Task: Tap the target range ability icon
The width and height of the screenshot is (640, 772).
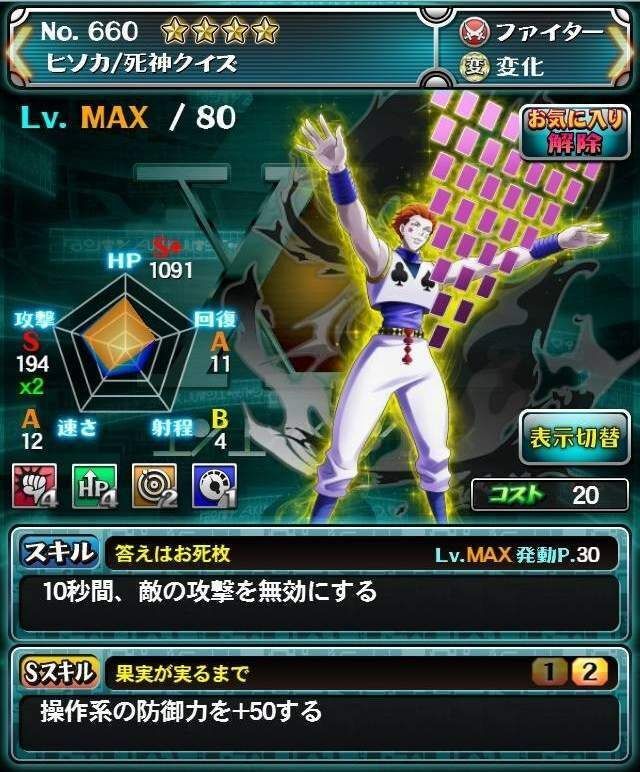Action: point(153,486)
